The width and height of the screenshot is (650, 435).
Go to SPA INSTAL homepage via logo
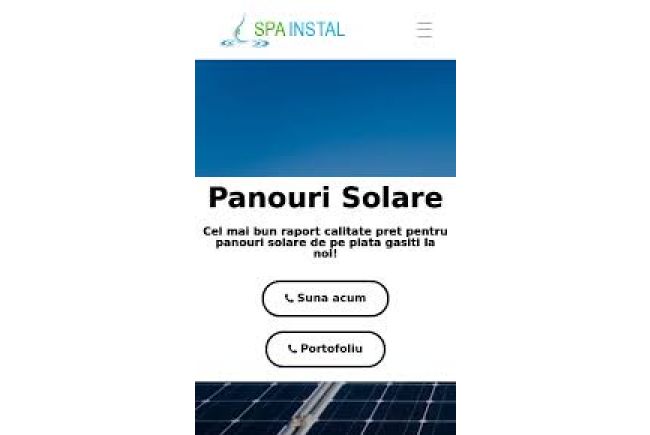coord(283,30)
